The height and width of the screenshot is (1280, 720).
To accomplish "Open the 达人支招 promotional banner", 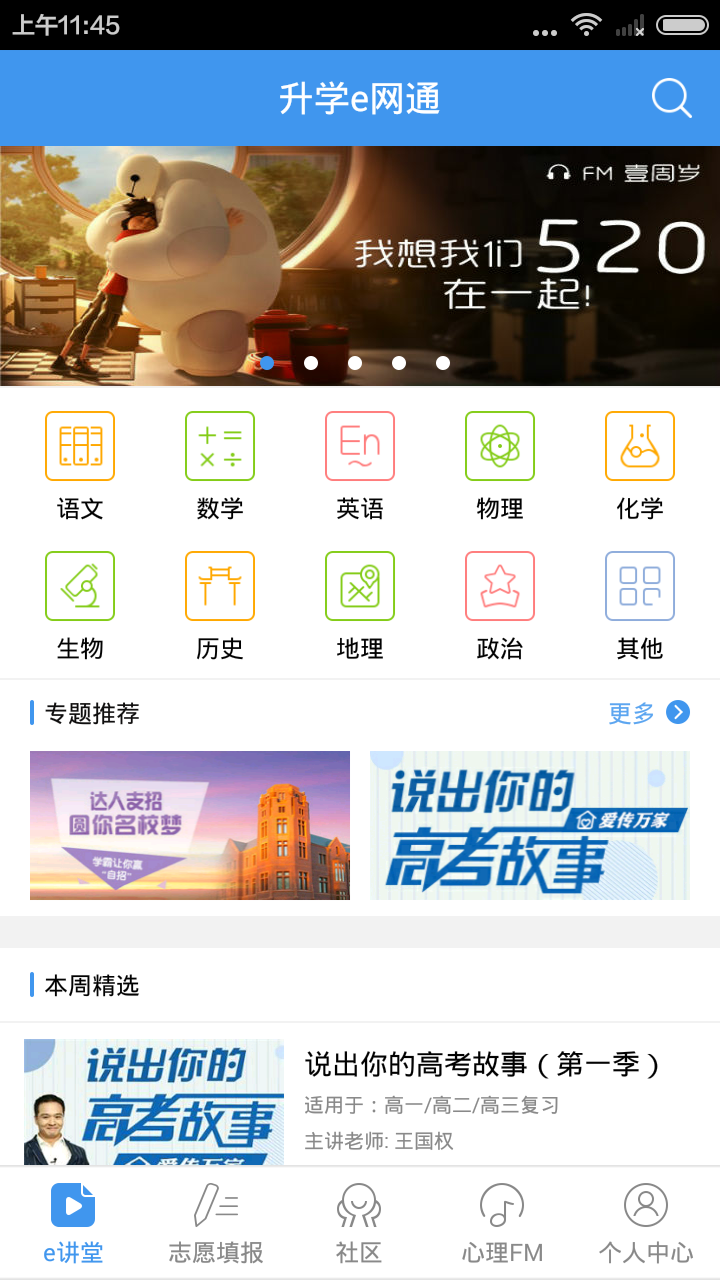I will (190, 825).
